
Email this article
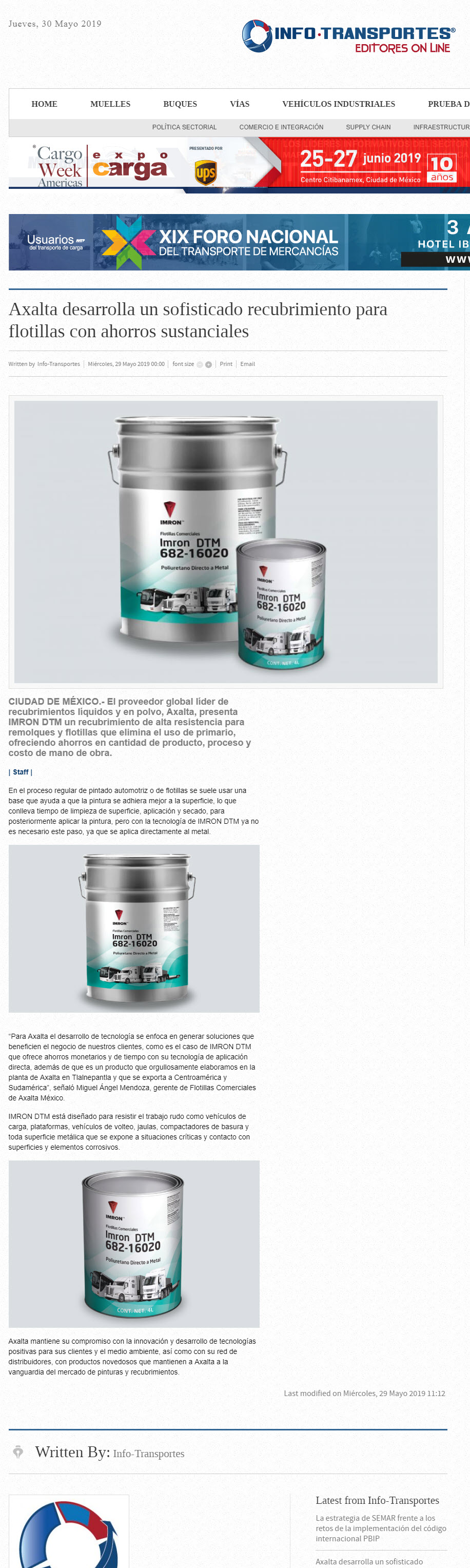(247, 364)
